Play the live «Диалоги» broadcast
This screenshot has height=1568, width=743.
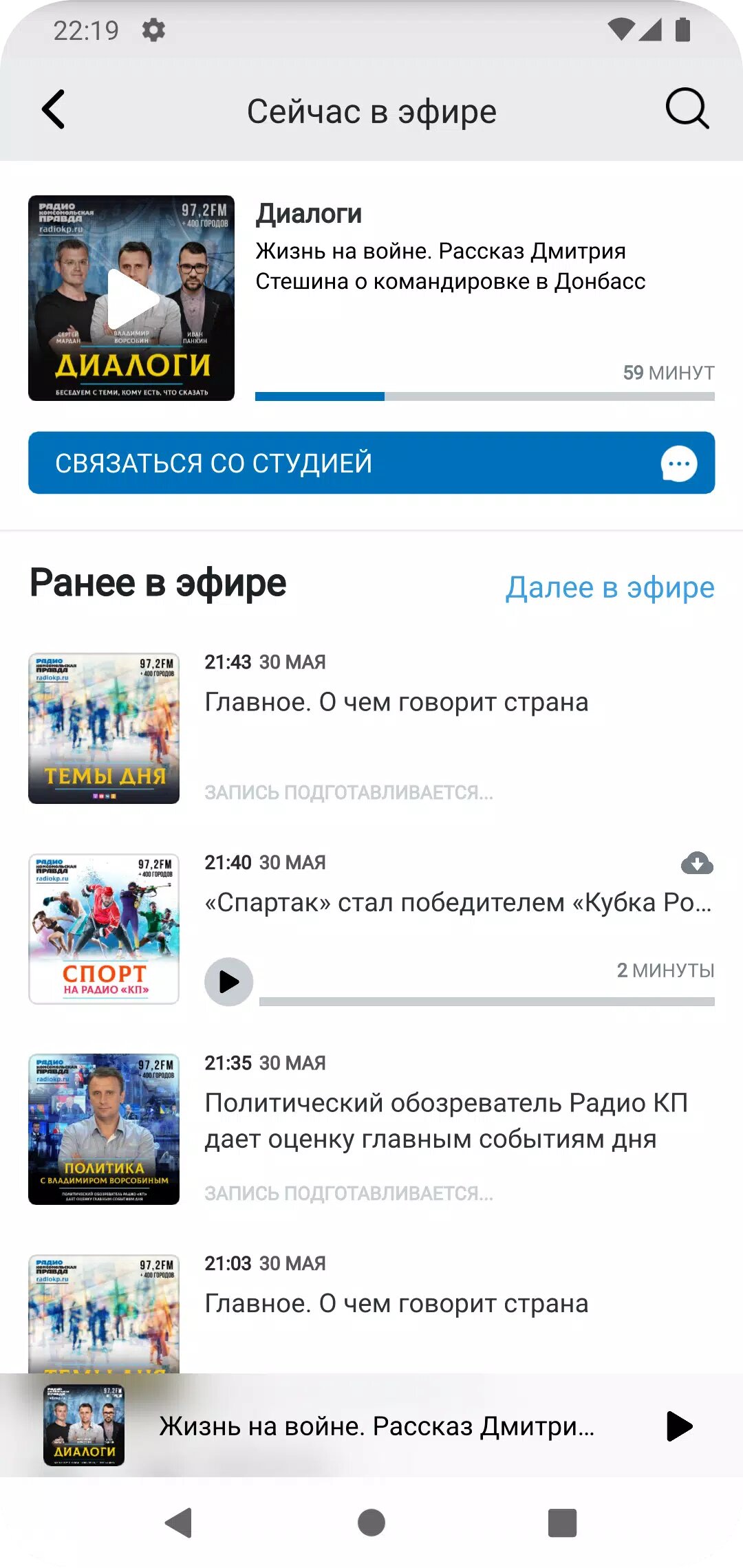(x=131, y=298)
